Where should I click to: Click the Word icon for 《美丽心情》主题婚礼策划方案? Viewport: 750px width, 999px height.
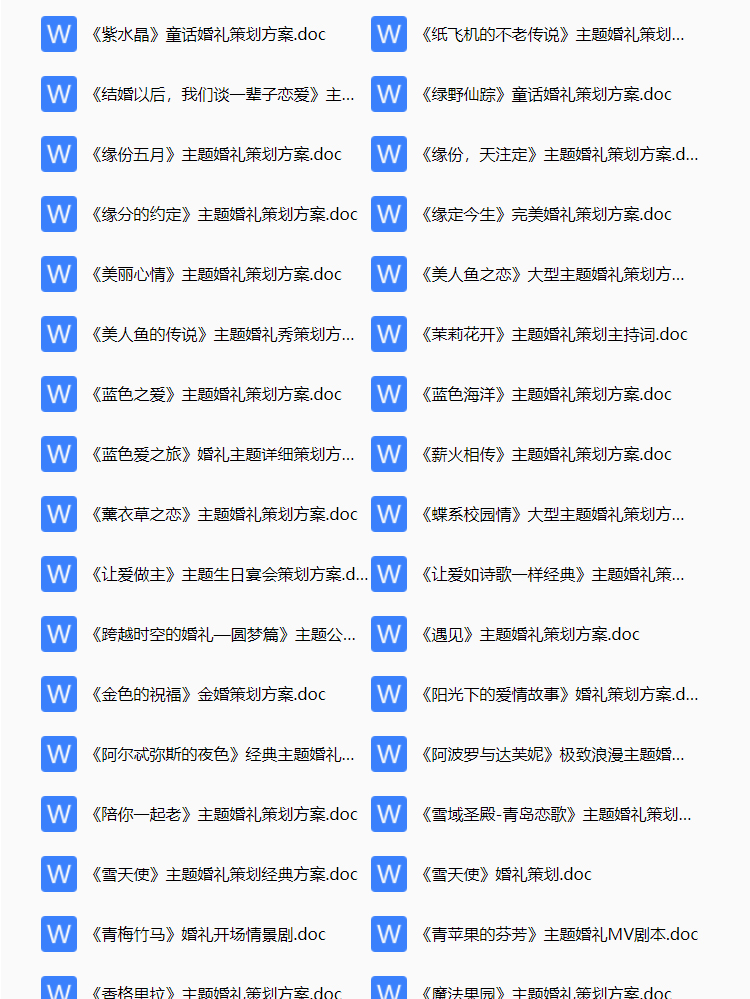pos(58,273)
